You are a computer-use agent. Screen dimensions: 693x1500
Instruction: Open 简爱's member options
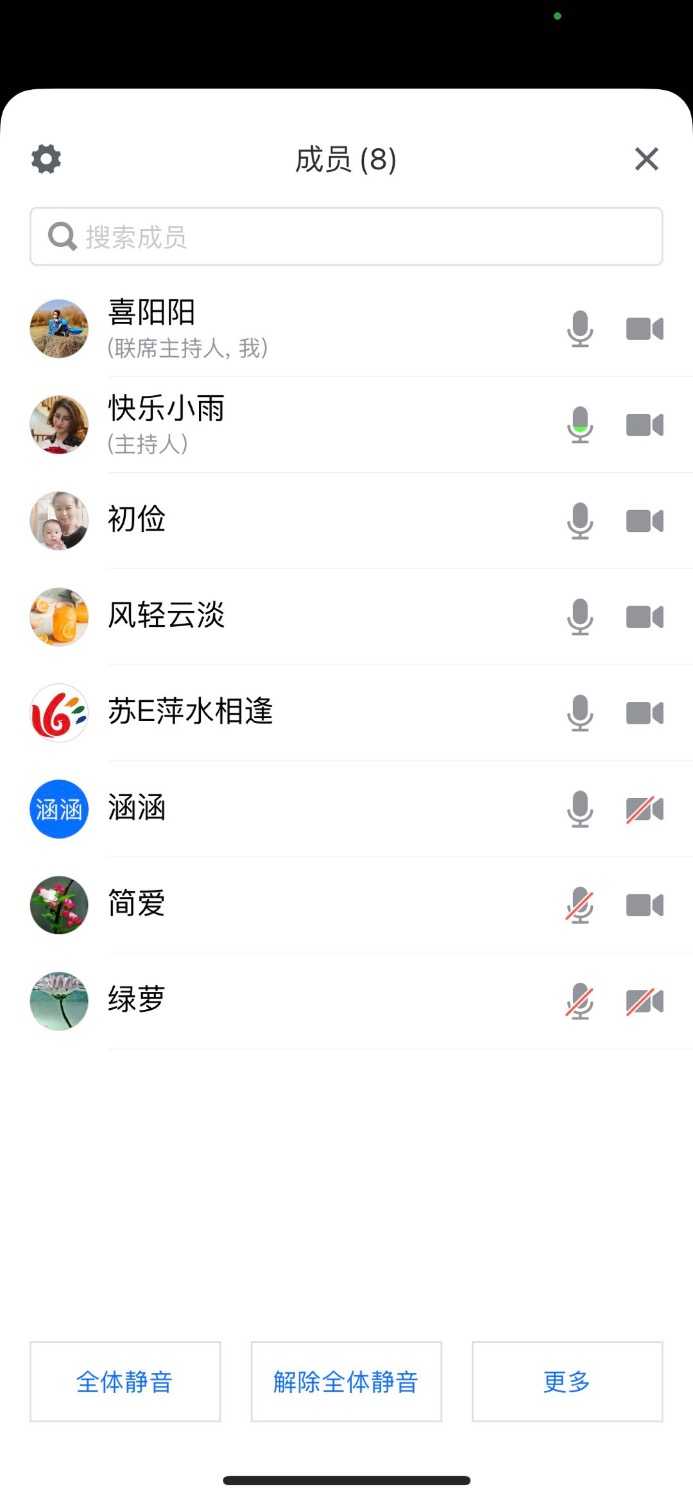tap(136, 904)
